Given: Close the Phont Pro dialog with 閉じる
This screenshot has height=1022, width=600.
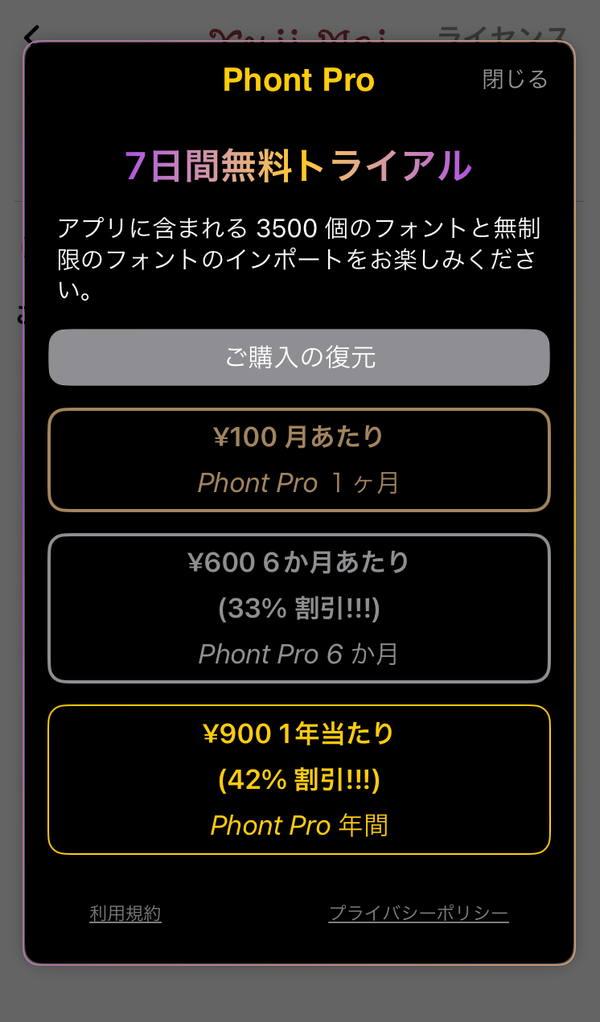Looking at the screenshot, I should 515,80.
